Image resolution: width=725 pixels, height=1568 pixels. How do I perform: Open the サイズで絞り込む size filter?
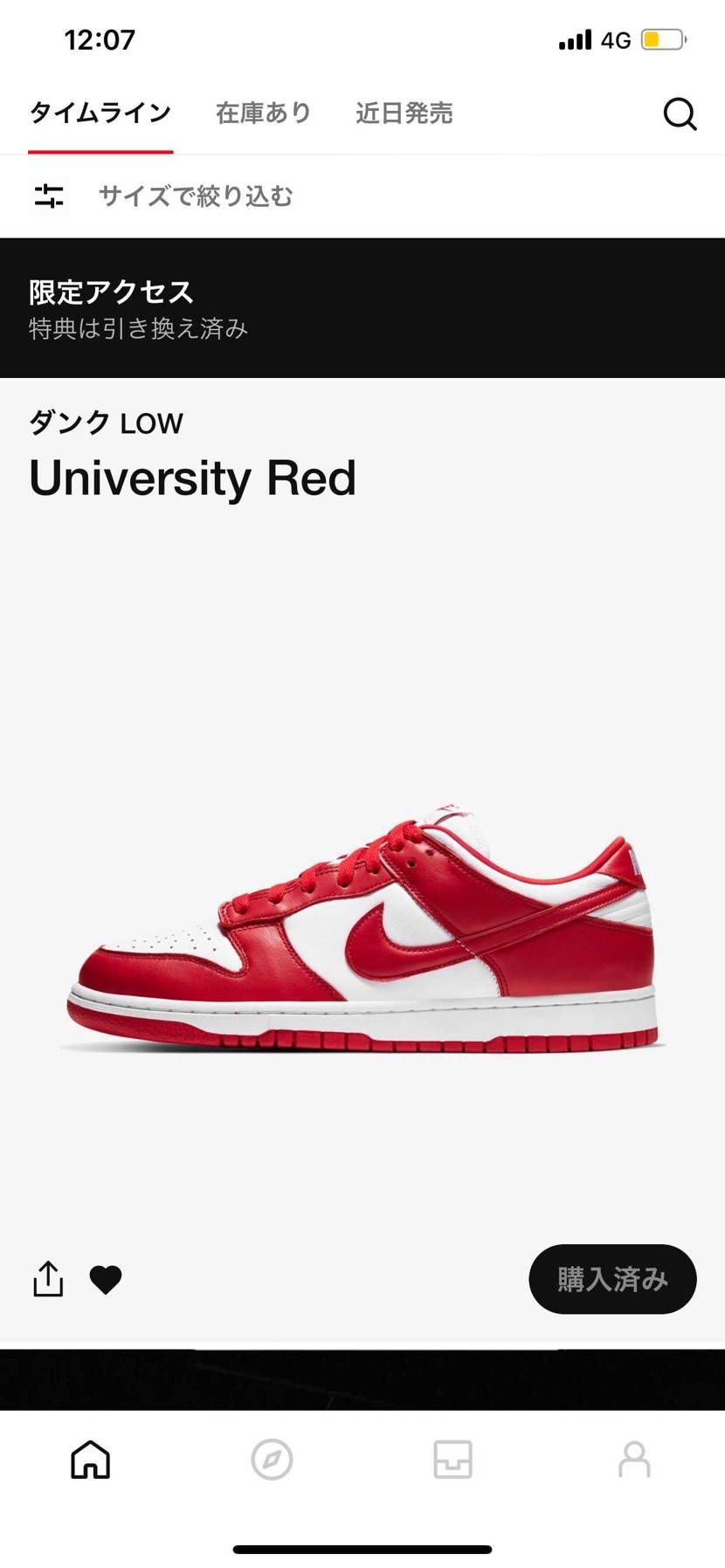pos(195,196)
